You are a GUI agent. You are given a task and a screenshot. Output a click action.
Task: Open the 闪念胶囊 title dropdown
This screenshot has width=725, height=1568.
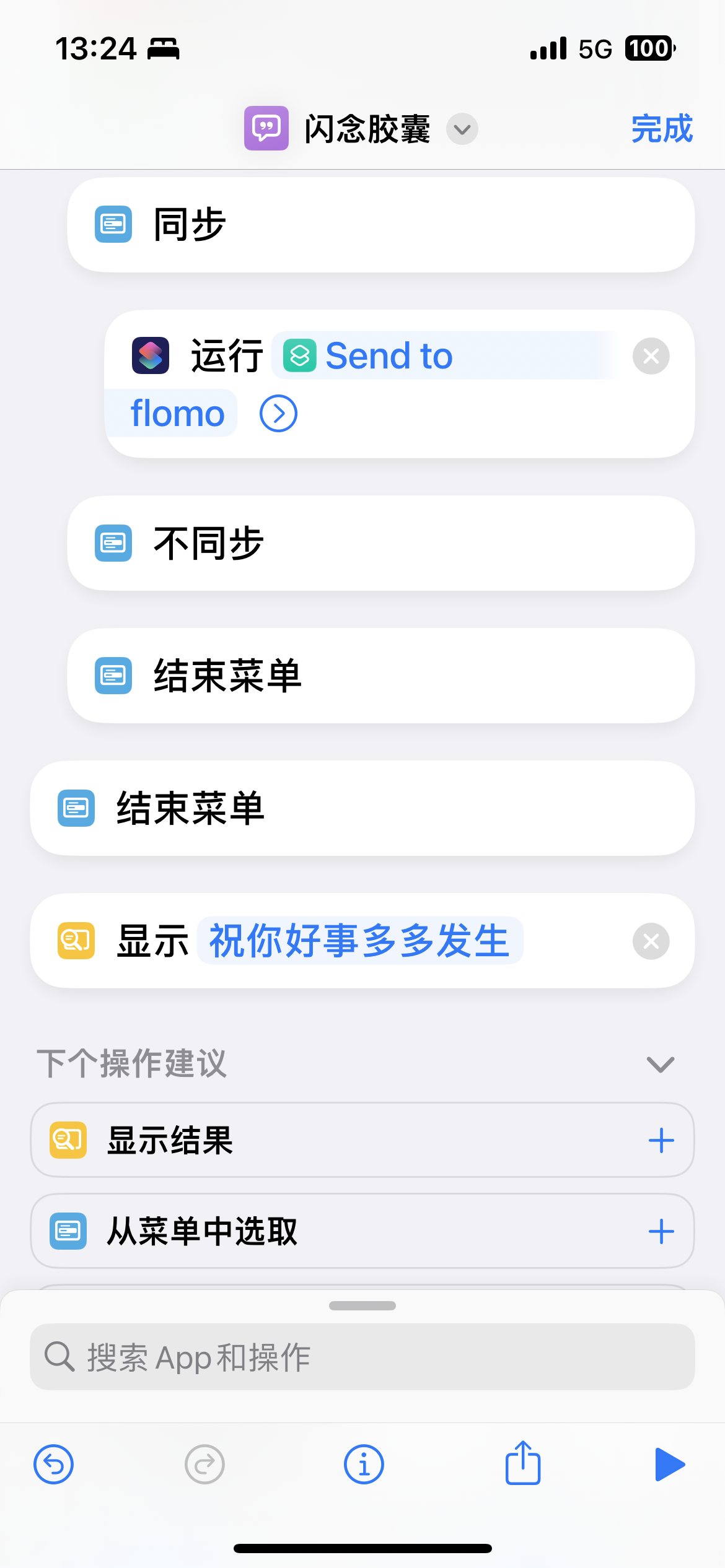pos(462,129)
